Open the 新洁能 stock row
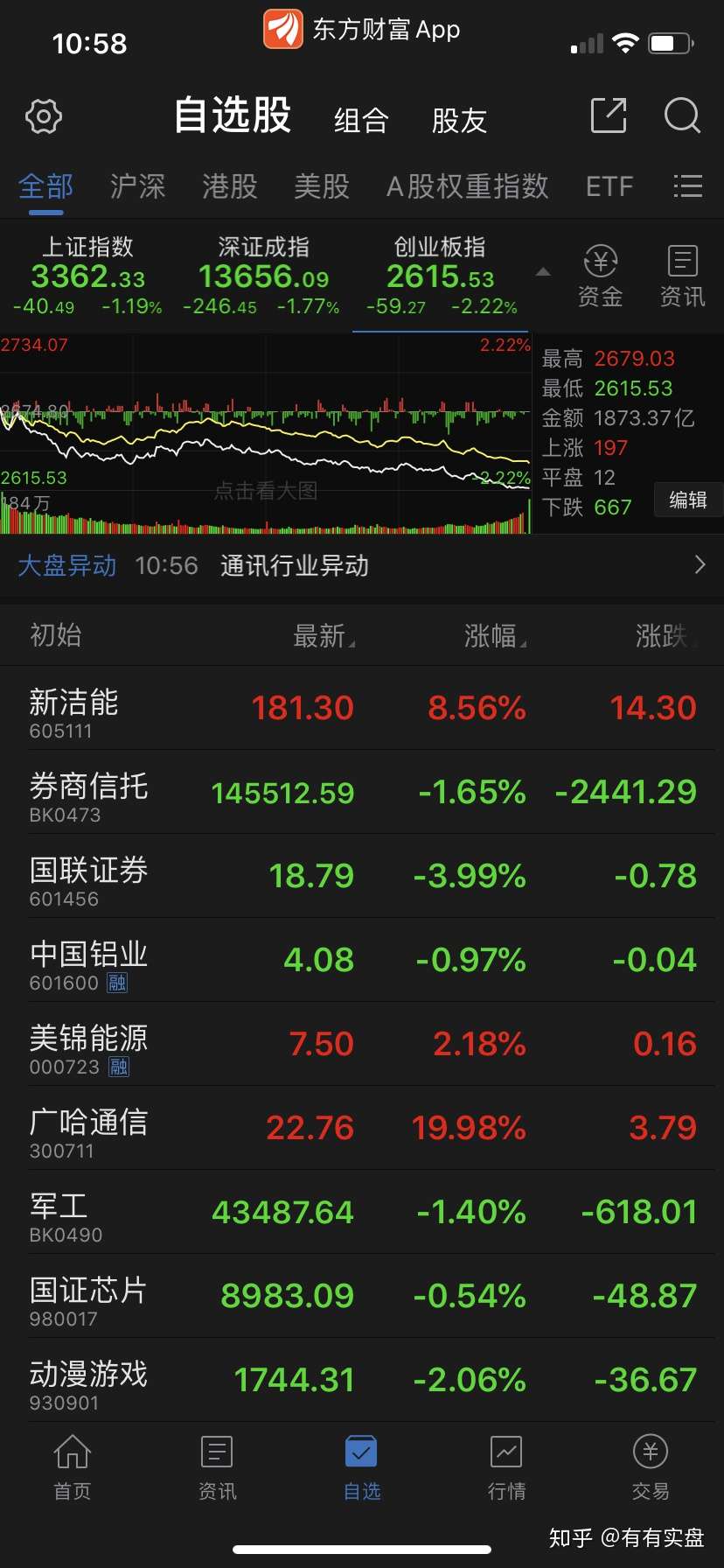The height and width of the screenshot is (1568, 724). pyautogui.click(x=362, y=708)
